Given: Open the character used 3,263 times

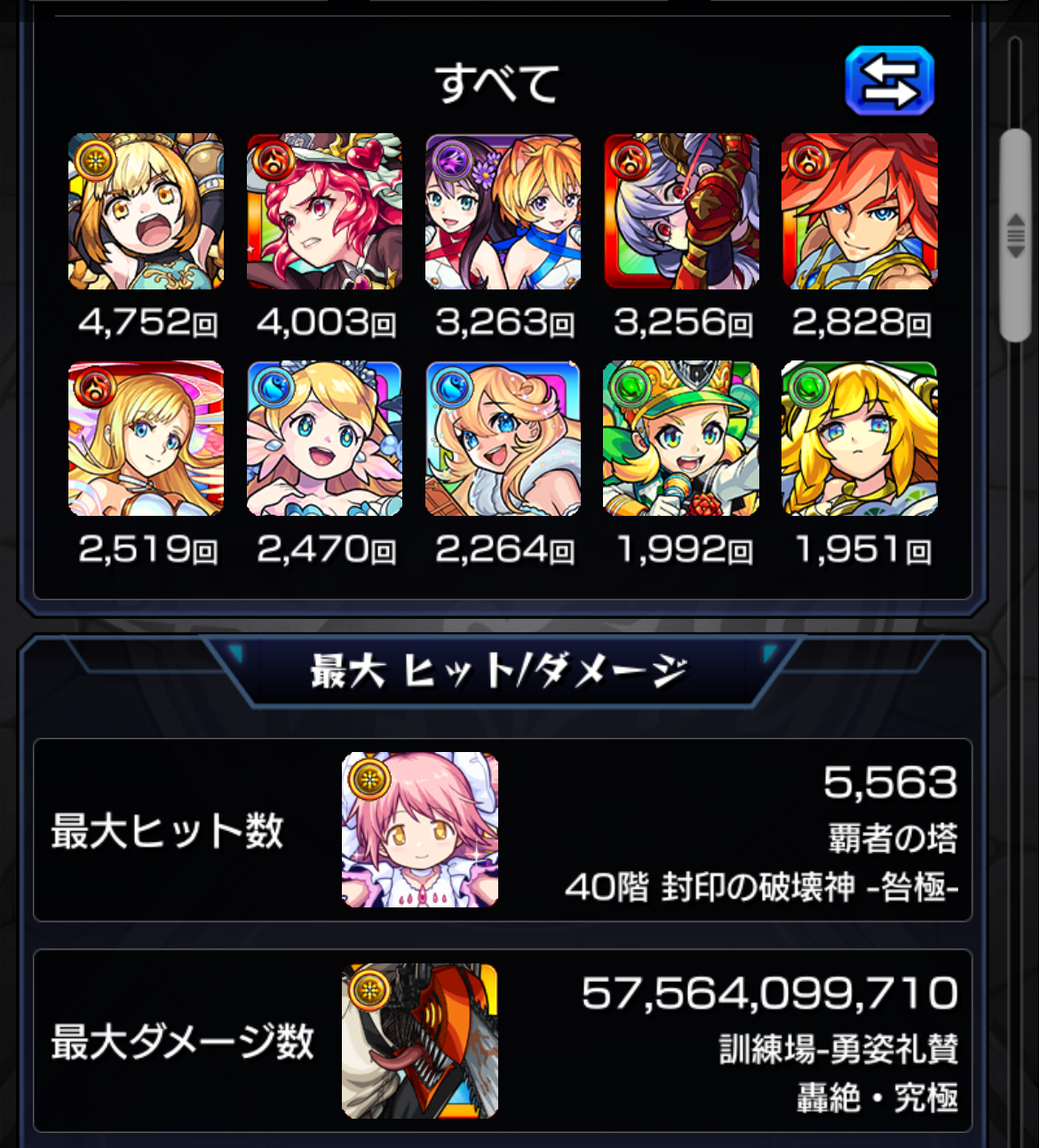Looking at the screenshot, I should pos(503,211).
